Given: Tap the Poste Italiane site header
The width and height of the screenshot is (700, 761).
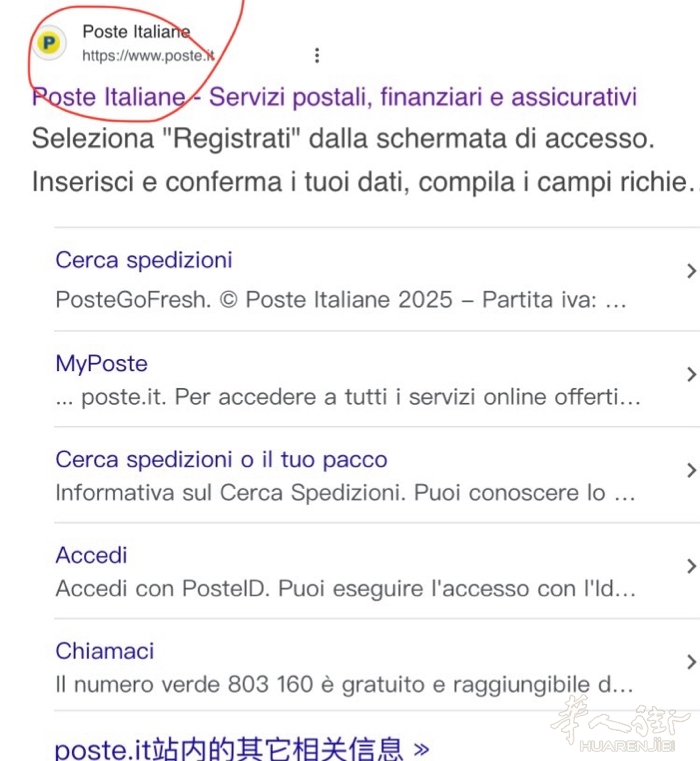Looking at the screenshot, I should click(x=136, y=44).
